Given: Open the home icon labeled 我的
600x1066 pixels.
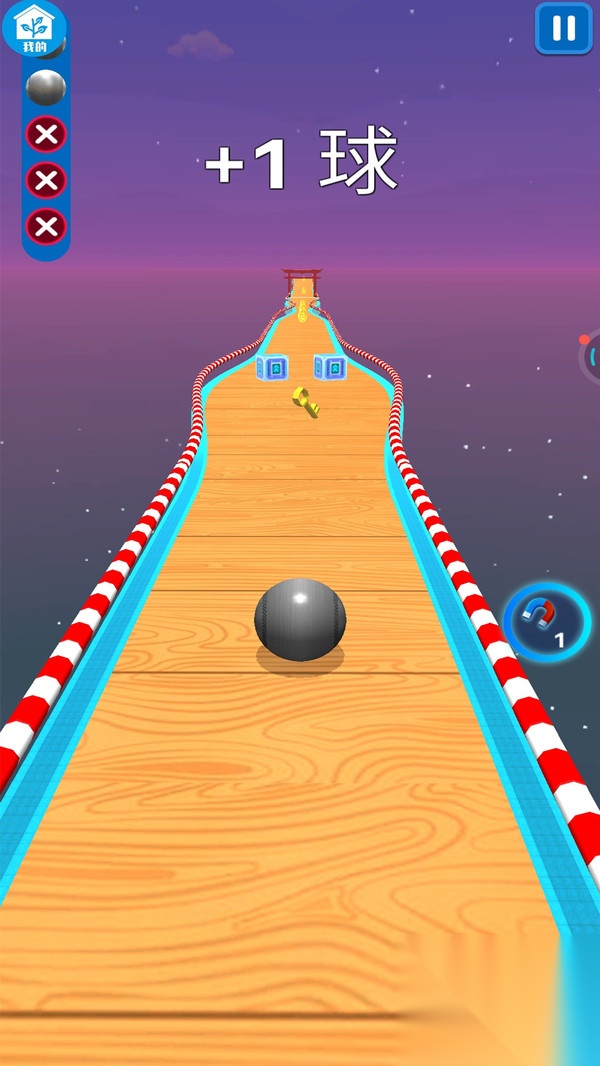Looking at the screenshot, I should pos(34,28).
